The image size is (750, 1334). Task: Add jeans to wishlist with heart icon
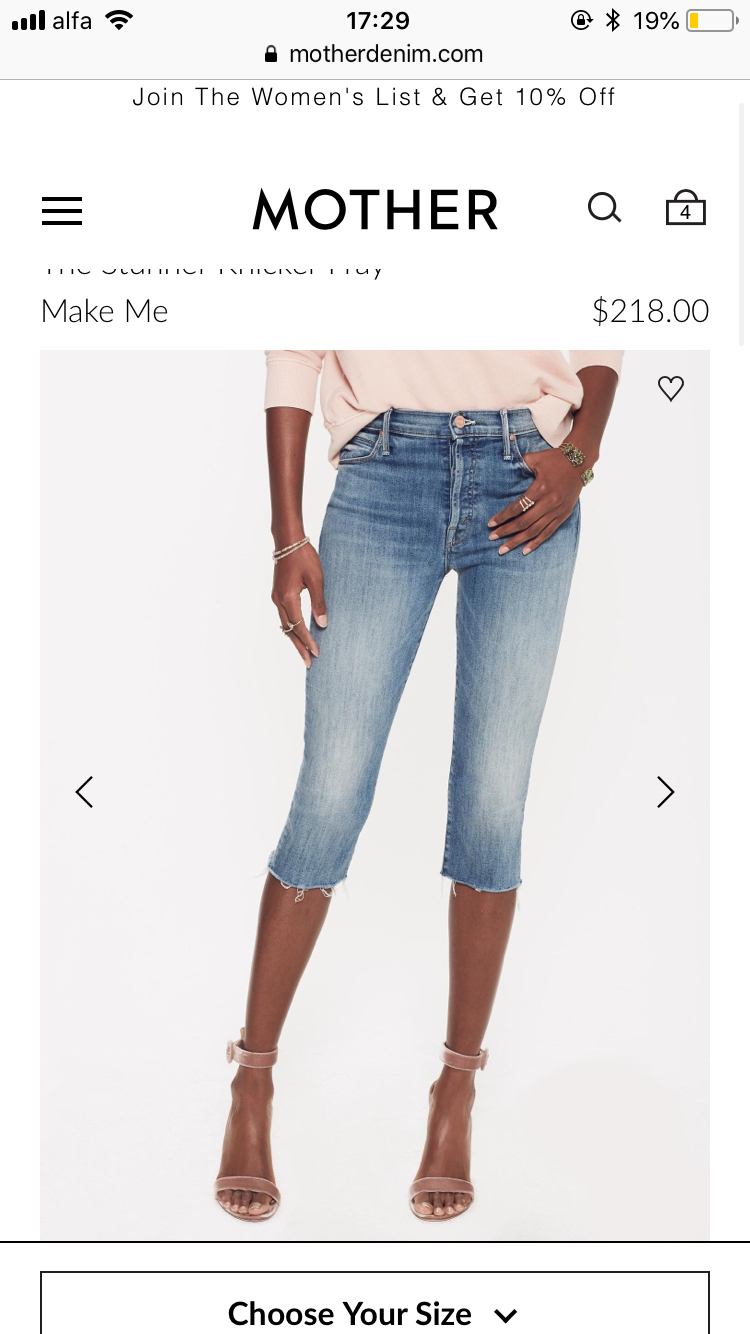(670, 388)
